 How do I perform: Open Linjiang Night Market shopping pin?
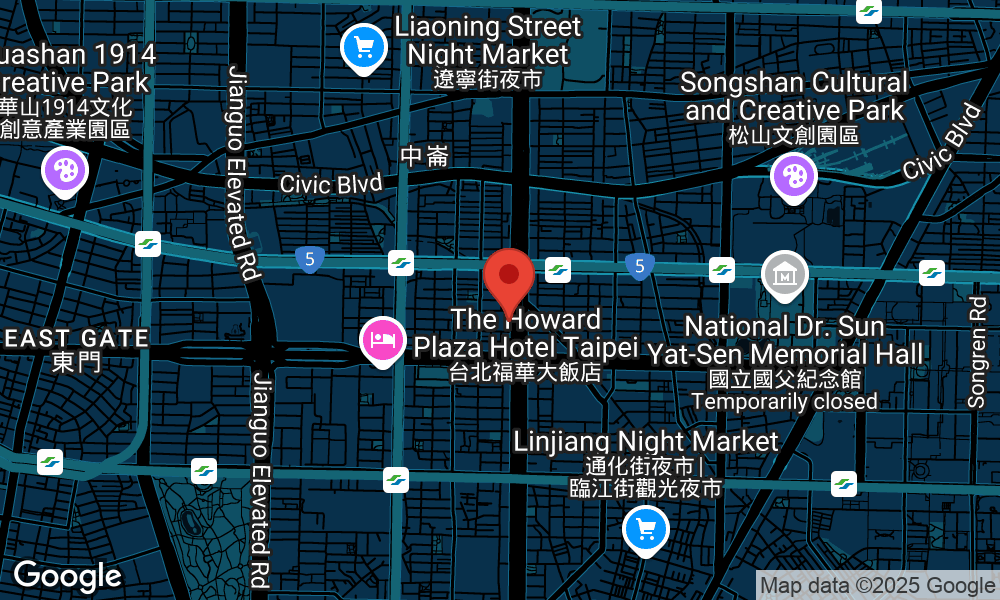(x=645, y=529)
